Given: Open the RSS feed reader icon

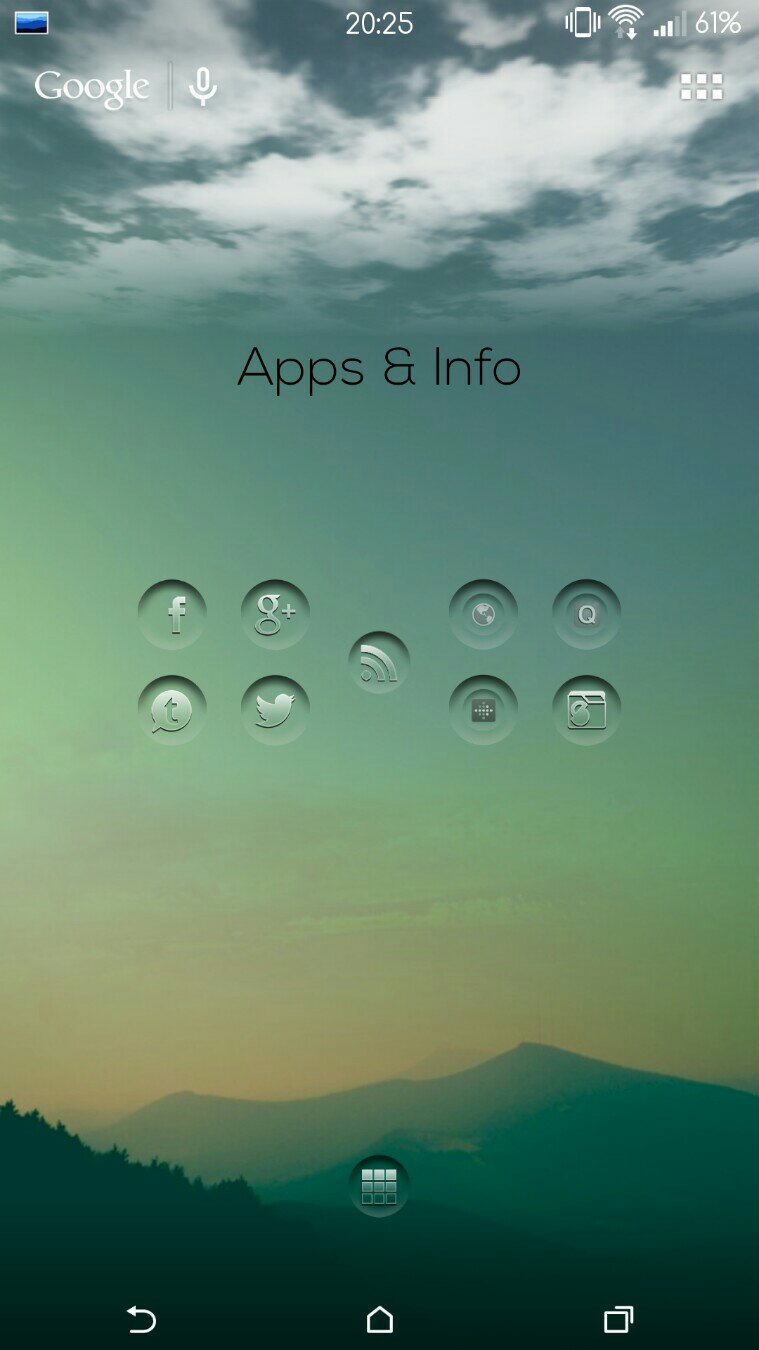Looking at the screenshot, I should 379,662.
